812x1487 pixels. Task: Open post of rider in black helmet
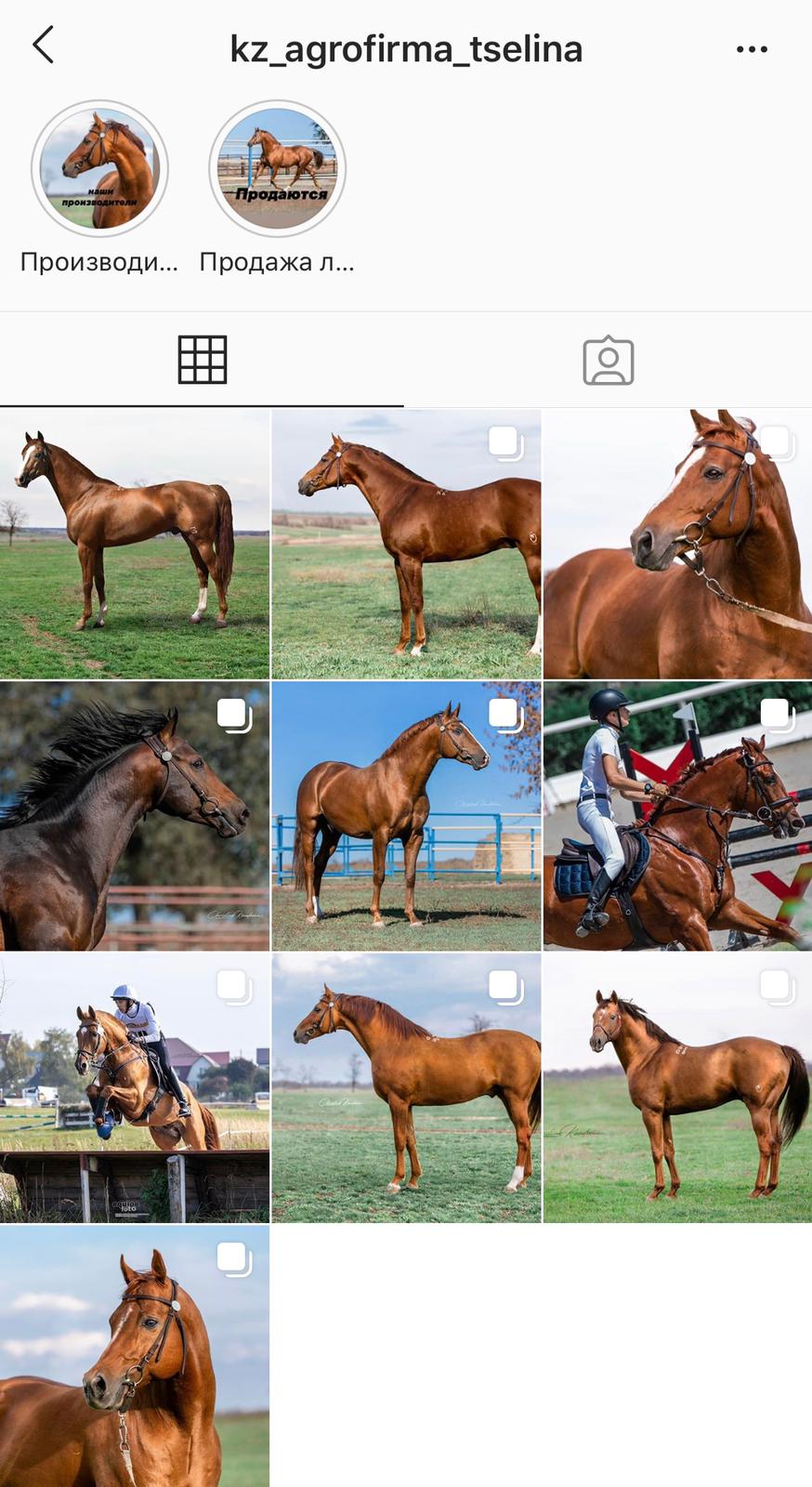pyautogui.click(x=676, y=816)
